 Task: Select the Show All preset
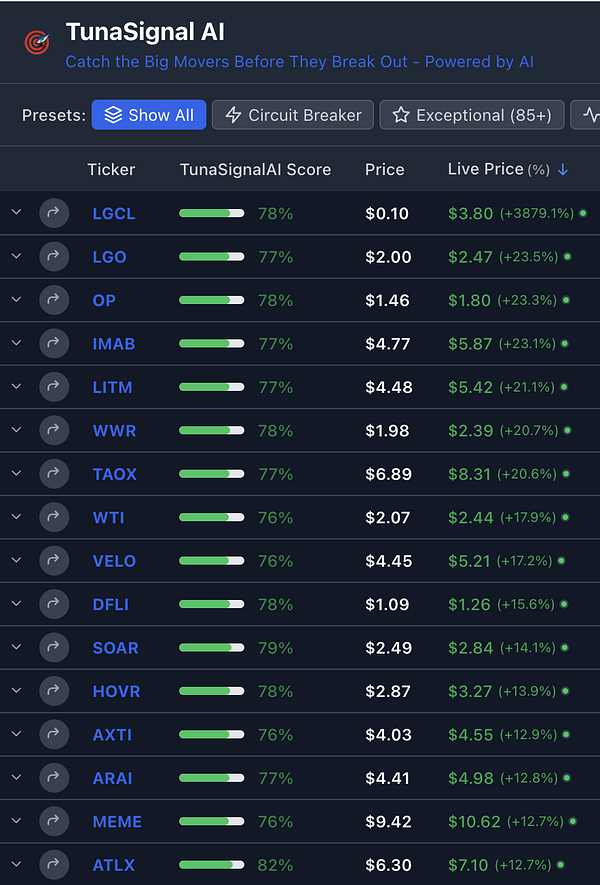(x=149, y=115)
